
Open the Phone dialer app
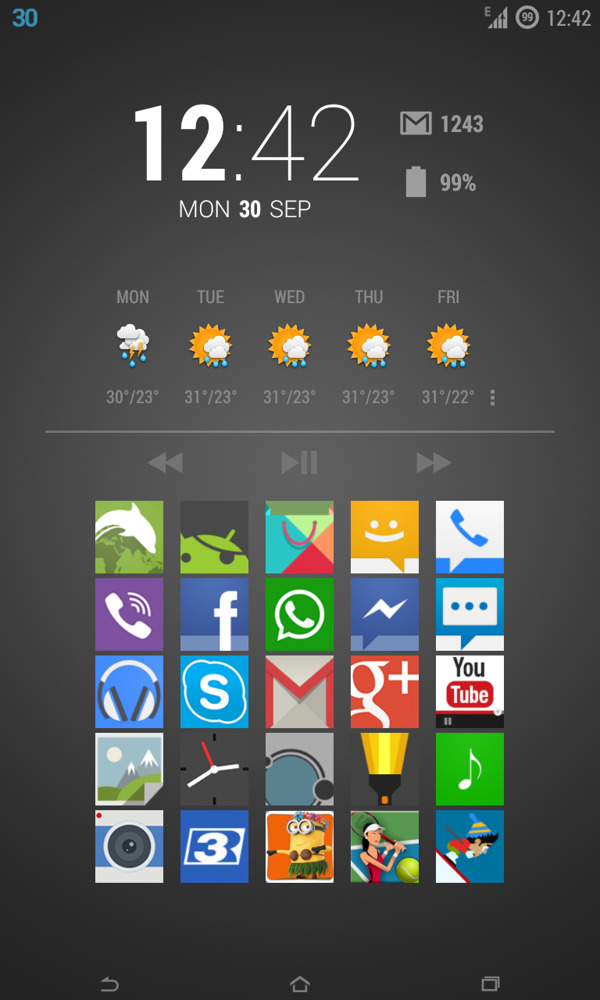click(469, 537)
